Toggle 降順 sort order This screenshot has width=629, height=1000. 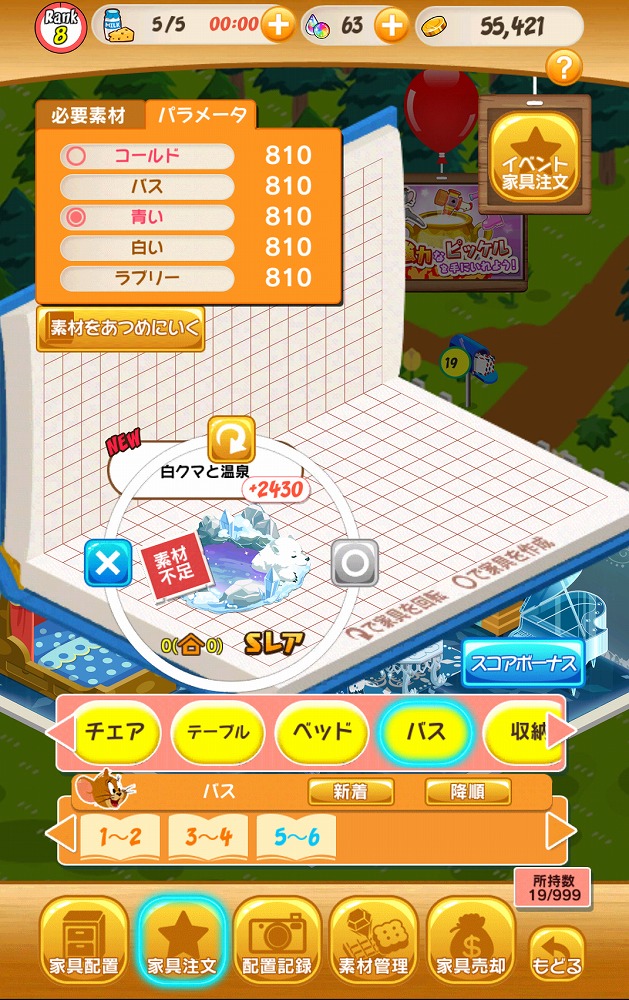click(x=468, y=791)
